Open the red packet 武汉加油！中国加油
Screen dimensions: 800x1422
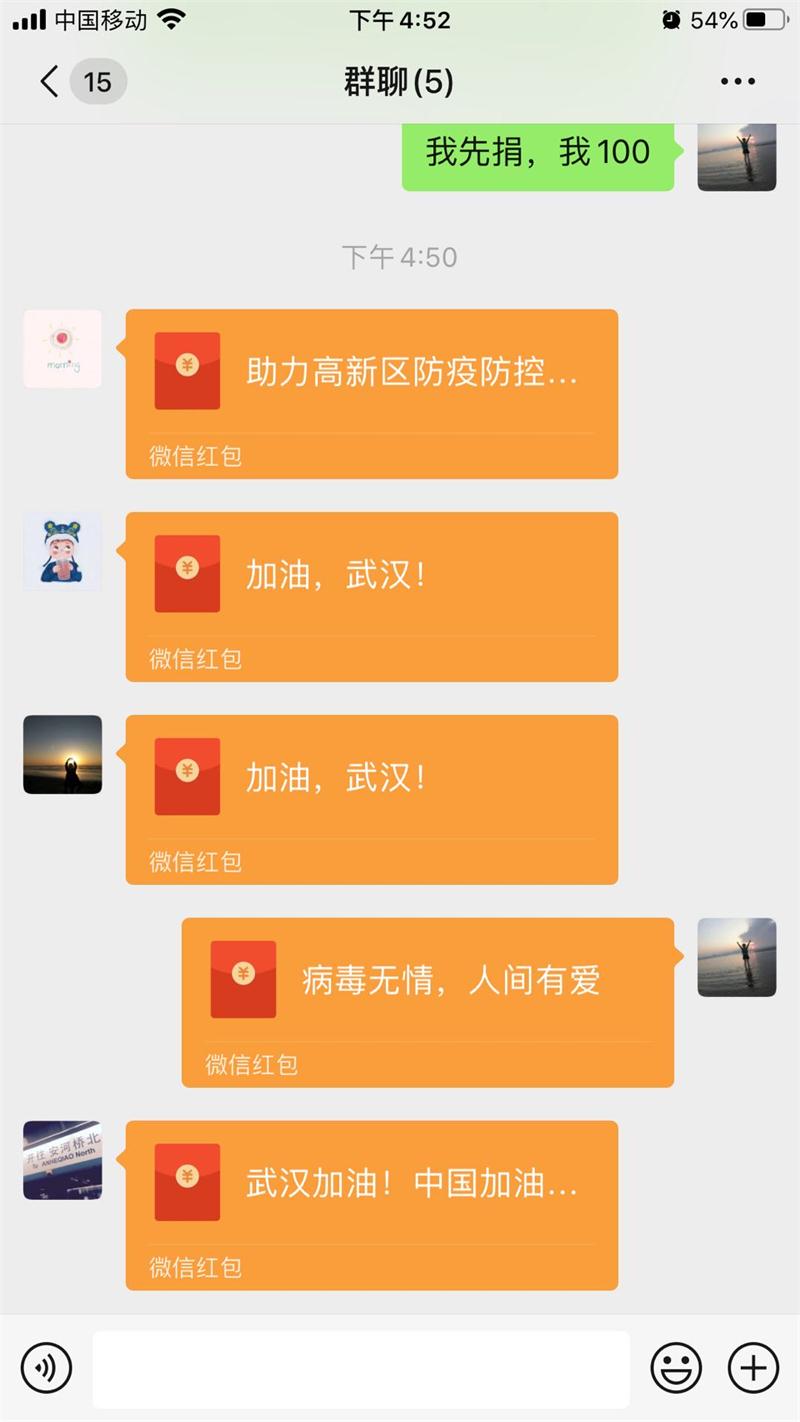371,1205
